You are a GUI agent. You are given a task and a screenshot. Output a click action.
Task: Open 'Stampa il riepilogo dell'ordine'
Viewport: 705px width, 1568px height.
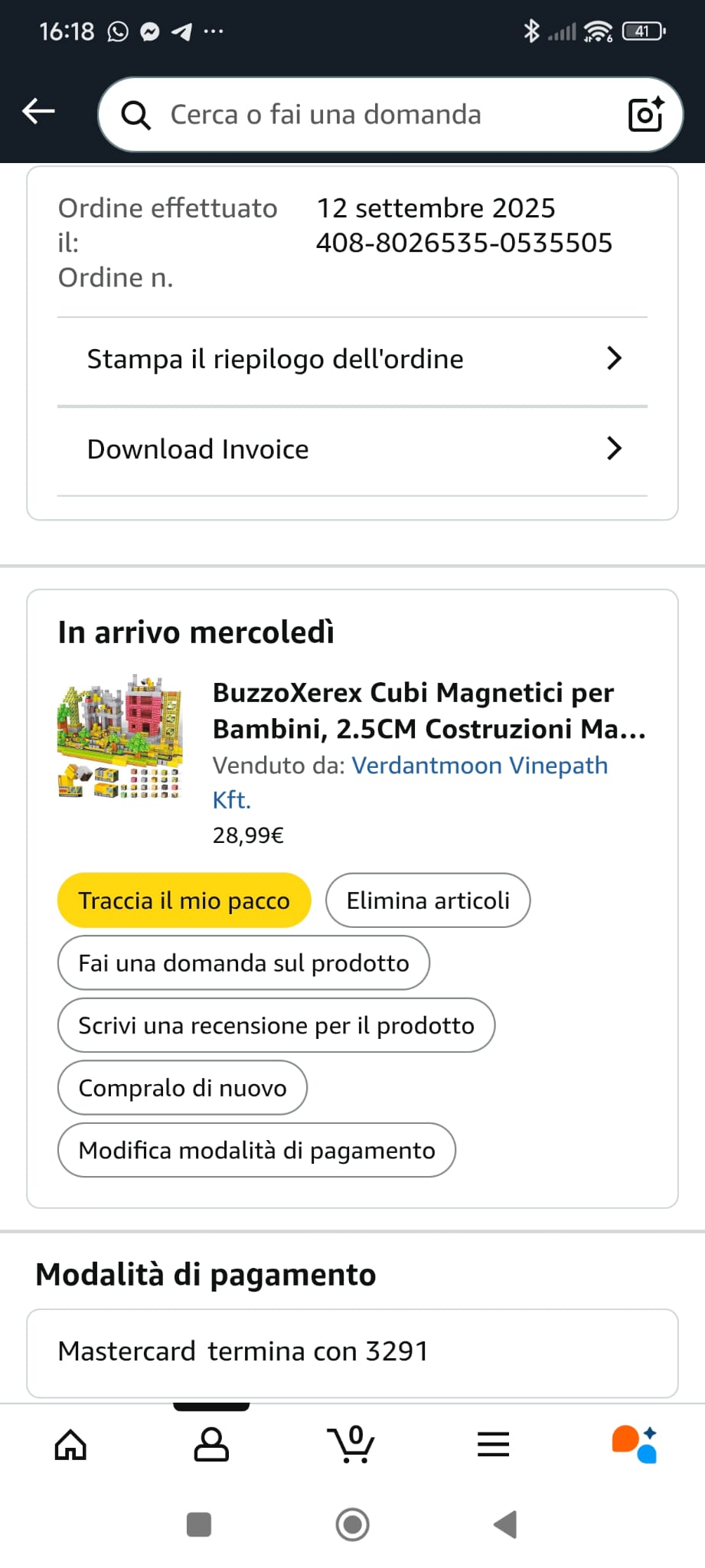[352, 359]
